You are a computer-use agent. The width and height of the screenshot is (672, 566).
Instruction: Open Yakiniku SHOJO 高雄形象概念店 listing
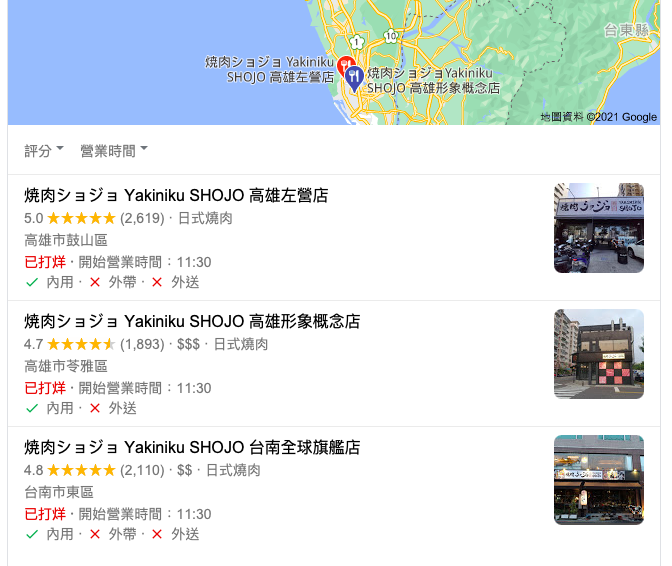tap(192, 321)
